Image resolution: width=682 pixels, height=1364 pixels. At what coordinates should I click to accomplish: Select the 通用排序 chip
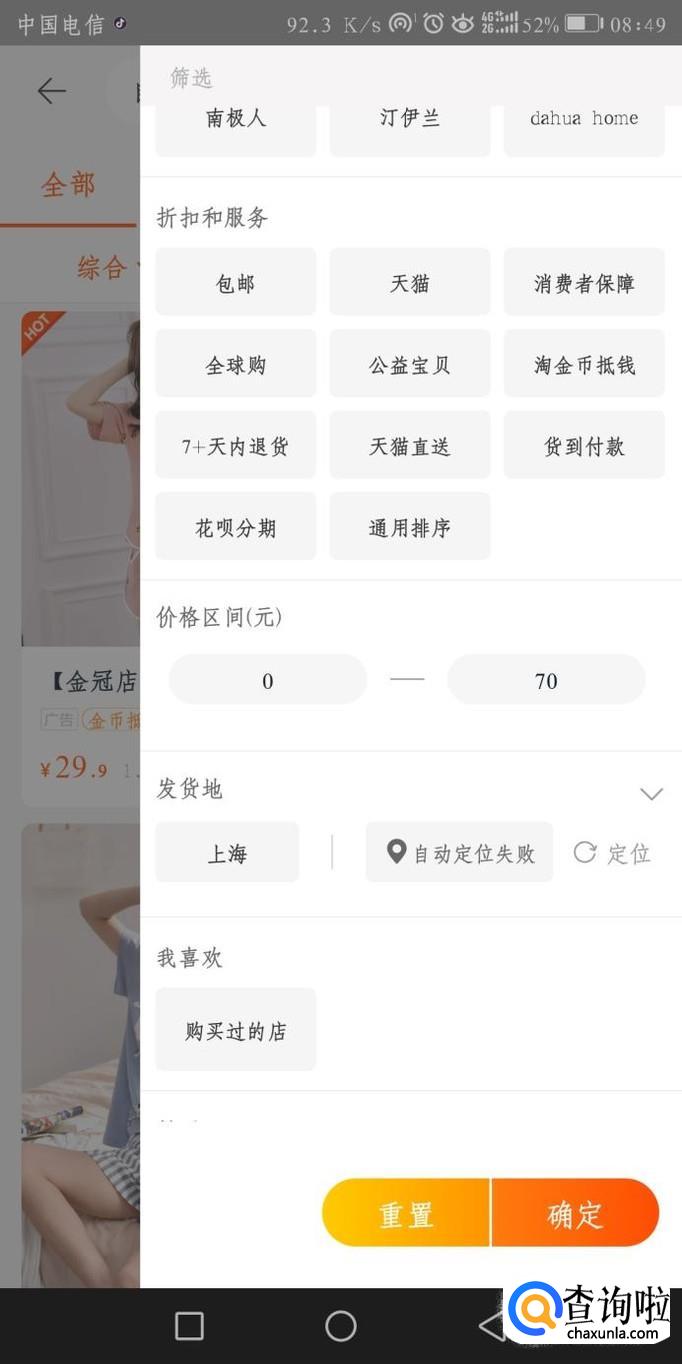(x=410, y=526)
